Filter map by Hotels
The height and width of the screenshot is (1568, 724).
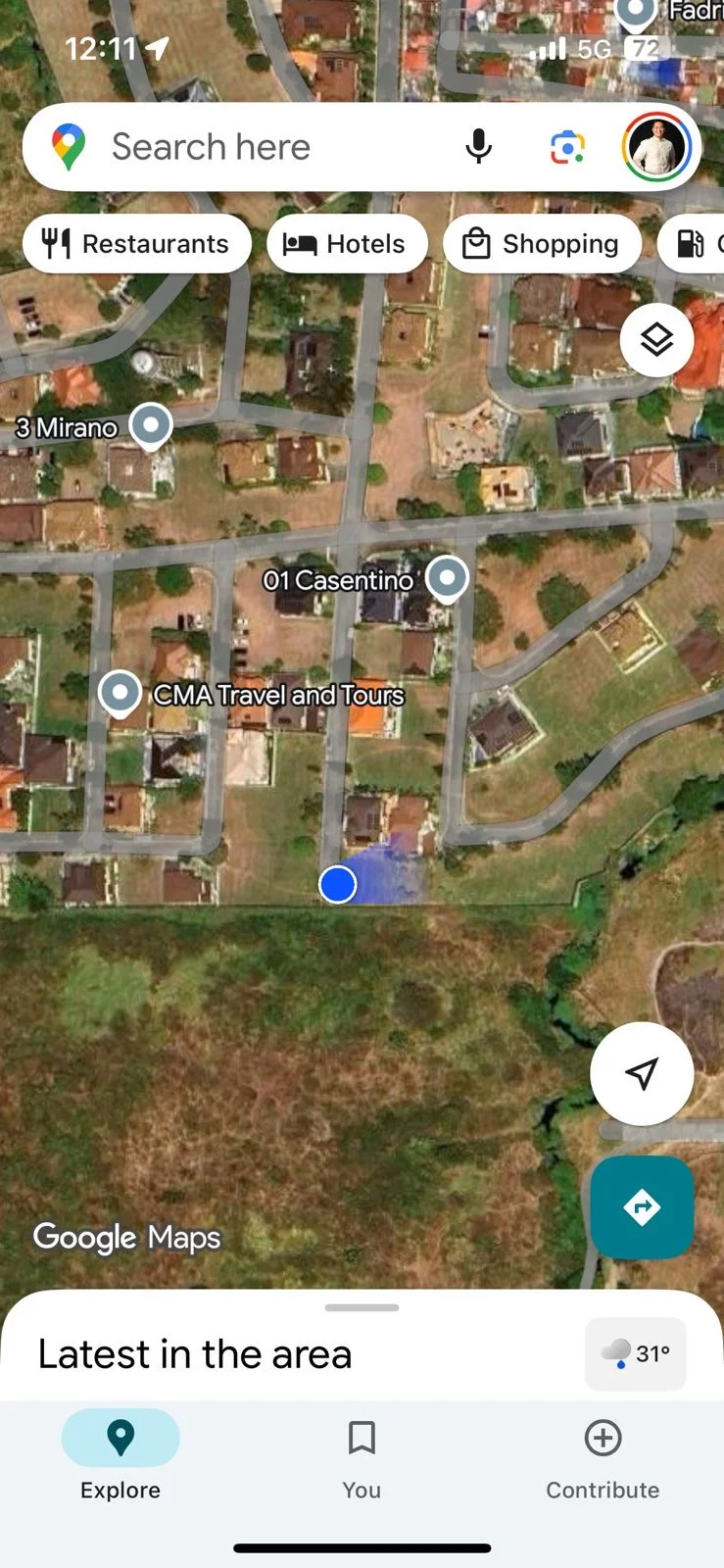coord(347,244)
